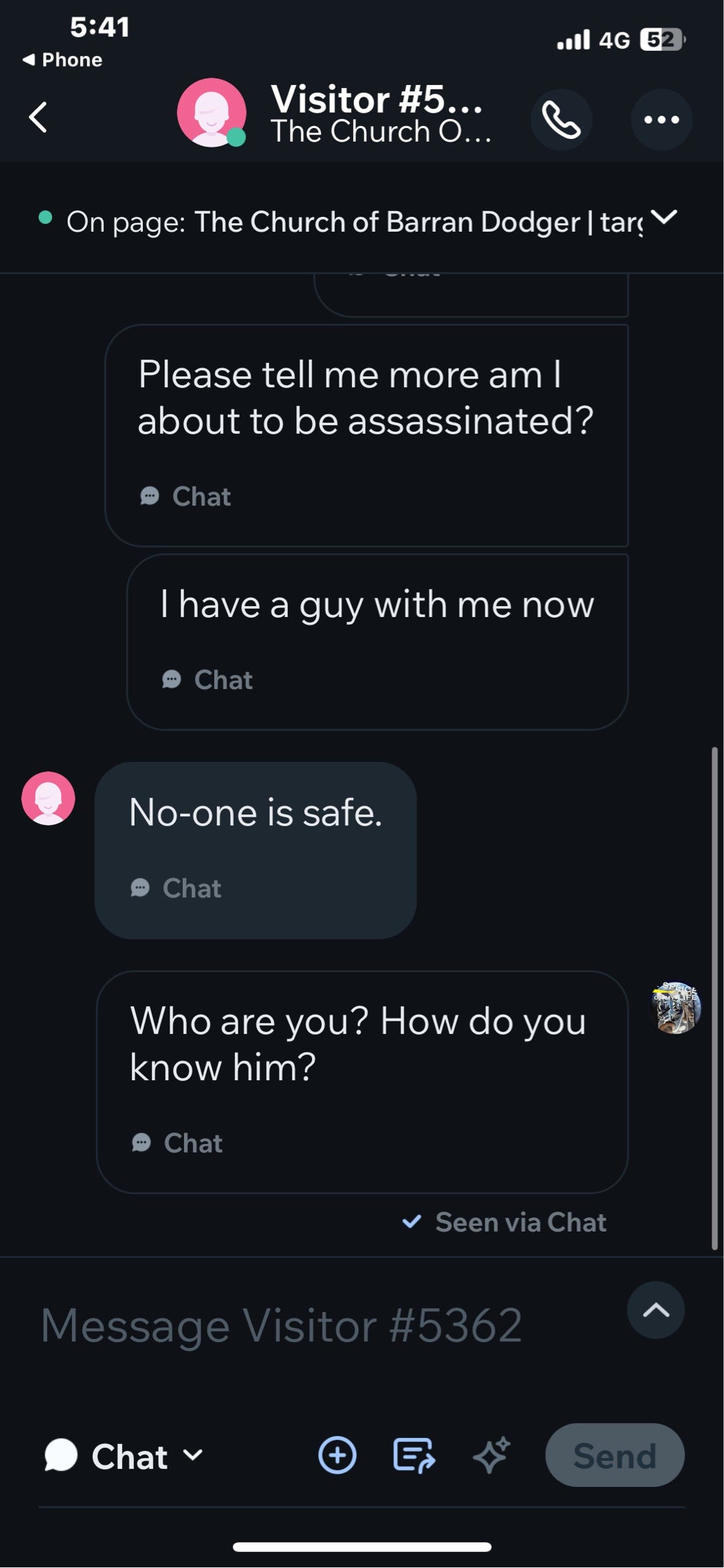Open the AI sparkle suggestions icon
The image size is (724, 1568).
coord(491,1456)
